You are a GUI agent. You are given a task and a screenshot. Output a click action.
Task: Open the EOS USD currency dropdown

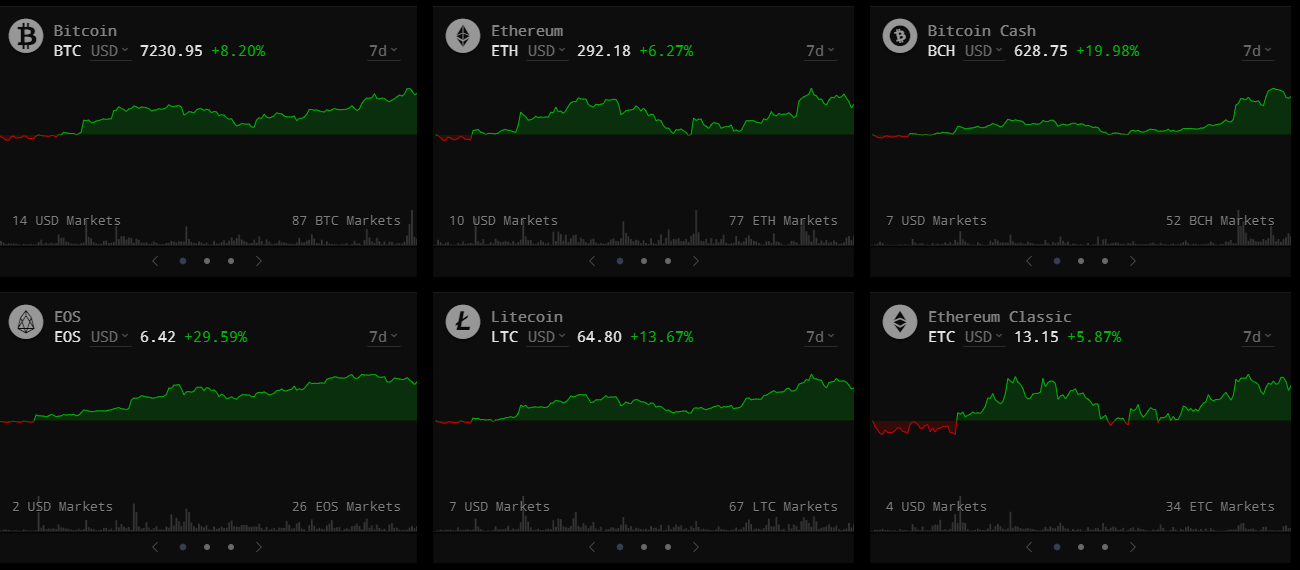click(x=110, y=337)
